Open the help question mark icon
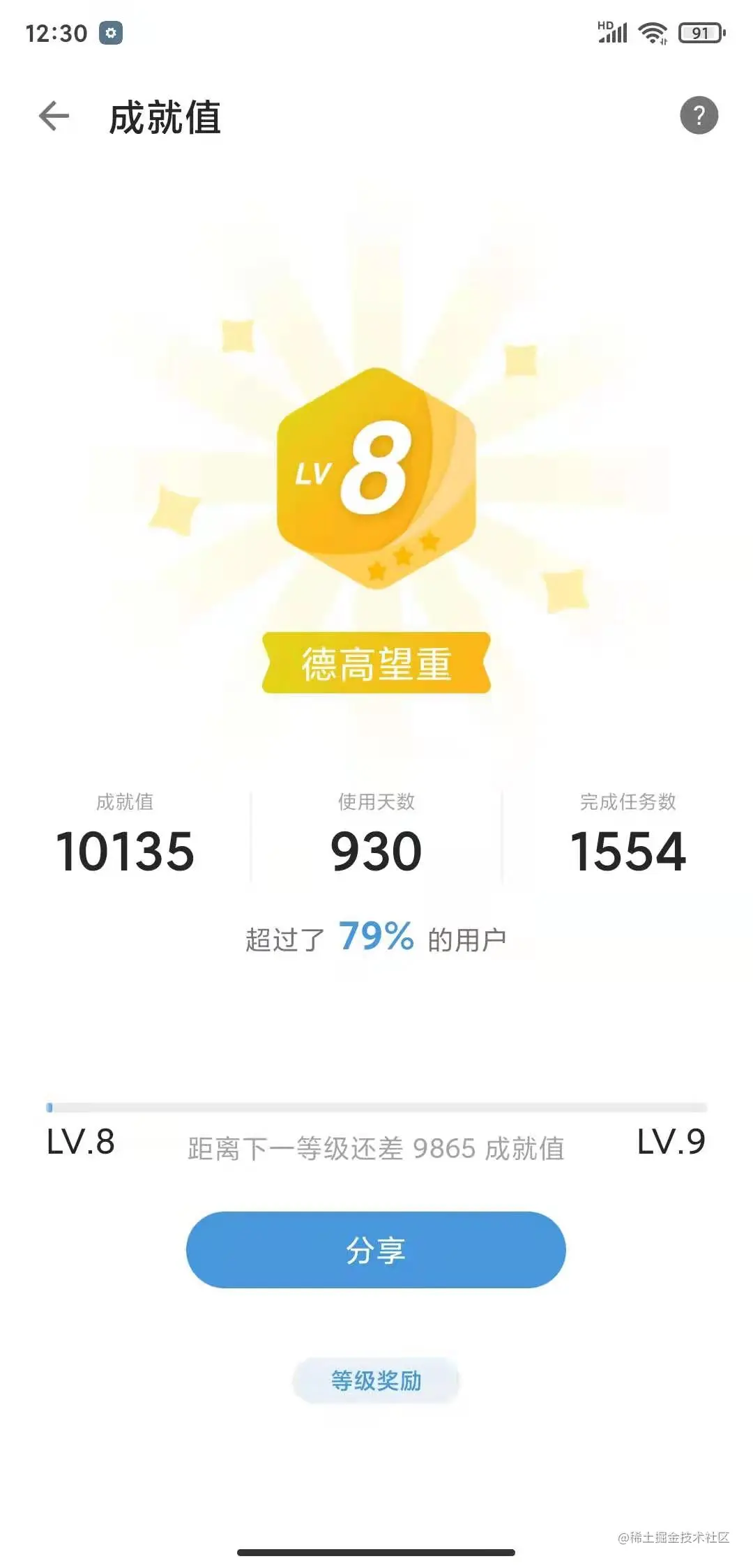Viewport: 753px width, 1568px height. pyautogui.click(x=699, y=115)
